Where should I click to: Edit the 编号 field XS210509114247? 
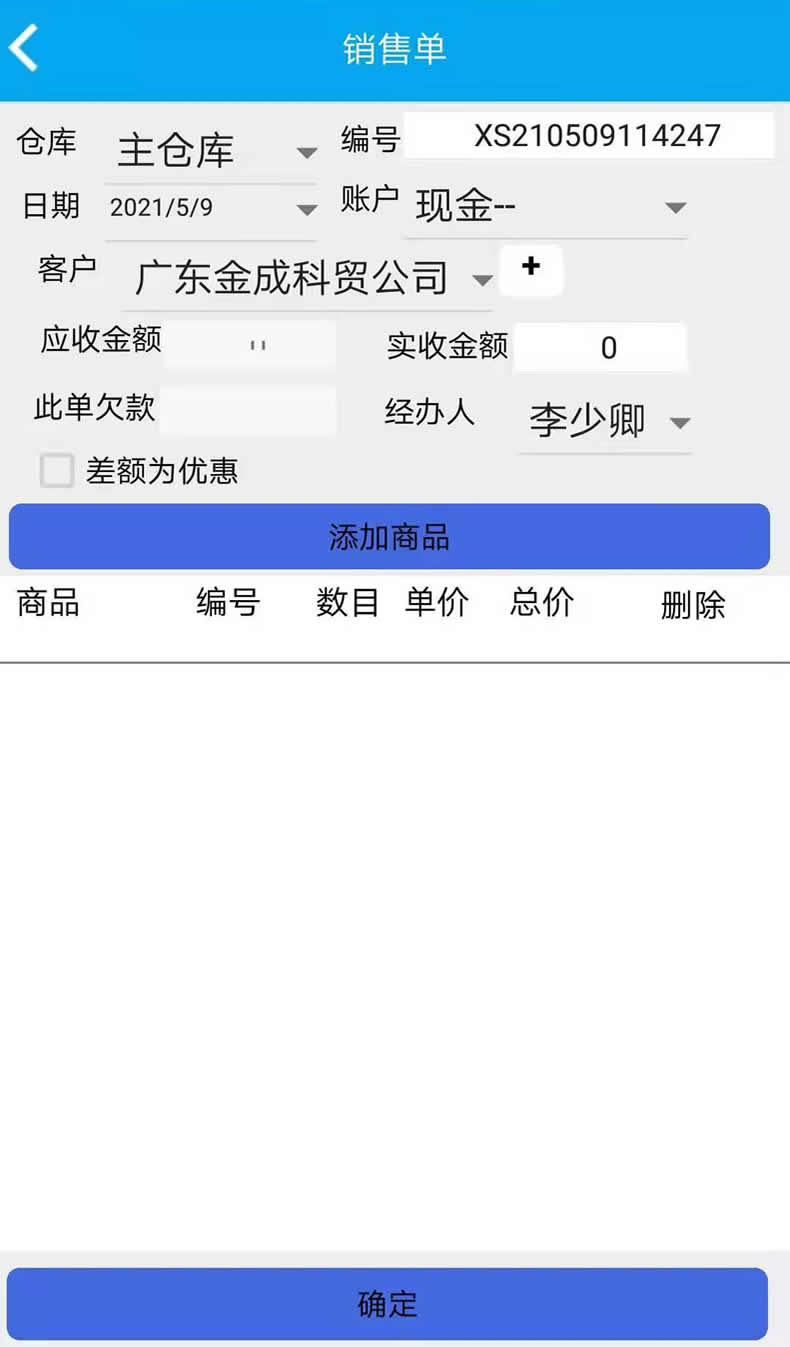coord(589,136)
